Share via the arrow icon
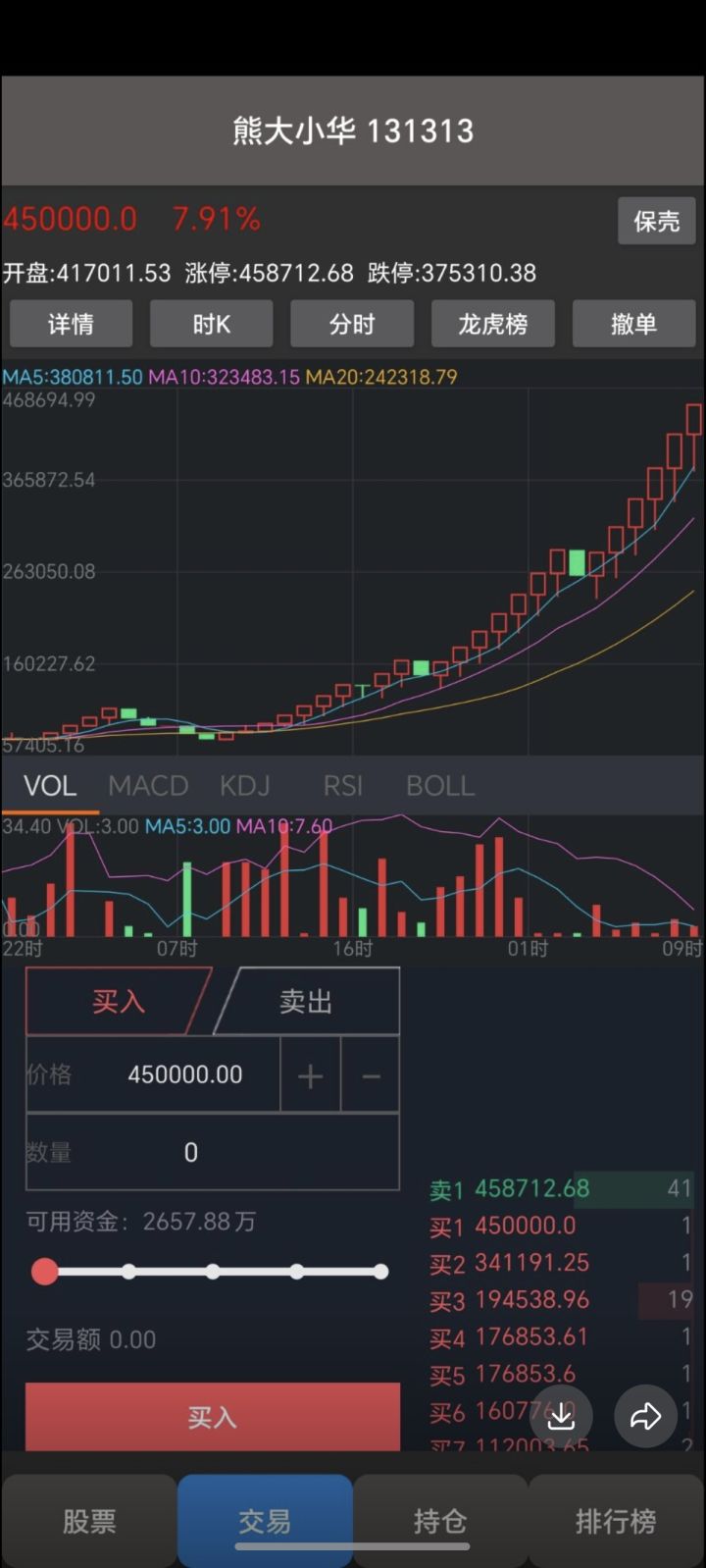This screenshot has height=1568, width=706. pyautogui.click(x=645, y=1416)
